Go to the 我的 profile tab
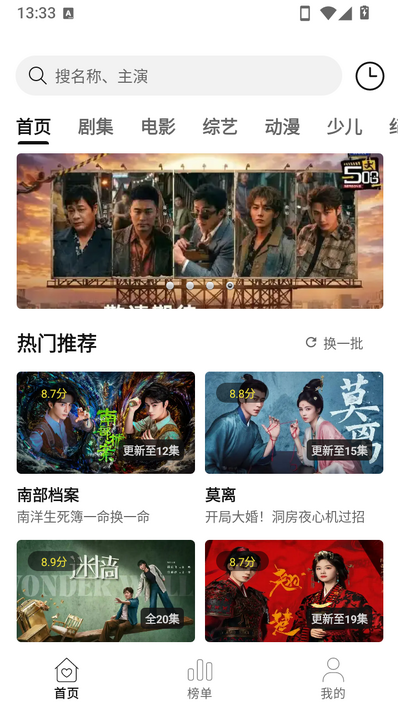The image size is (400, 711). point(333,678)
